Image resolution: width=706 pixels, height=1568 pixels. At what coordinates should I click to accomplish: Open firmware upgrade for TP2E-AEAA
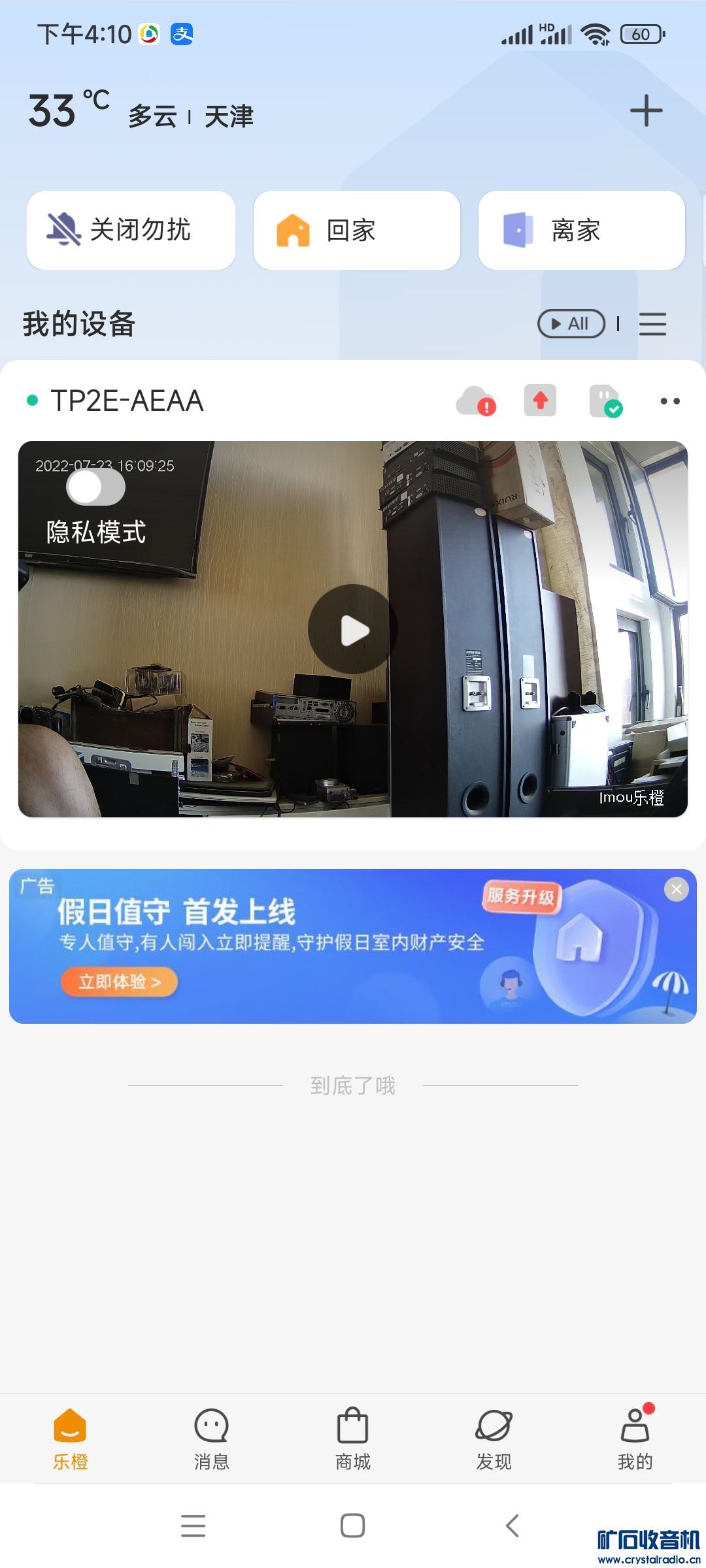(540, 400)
